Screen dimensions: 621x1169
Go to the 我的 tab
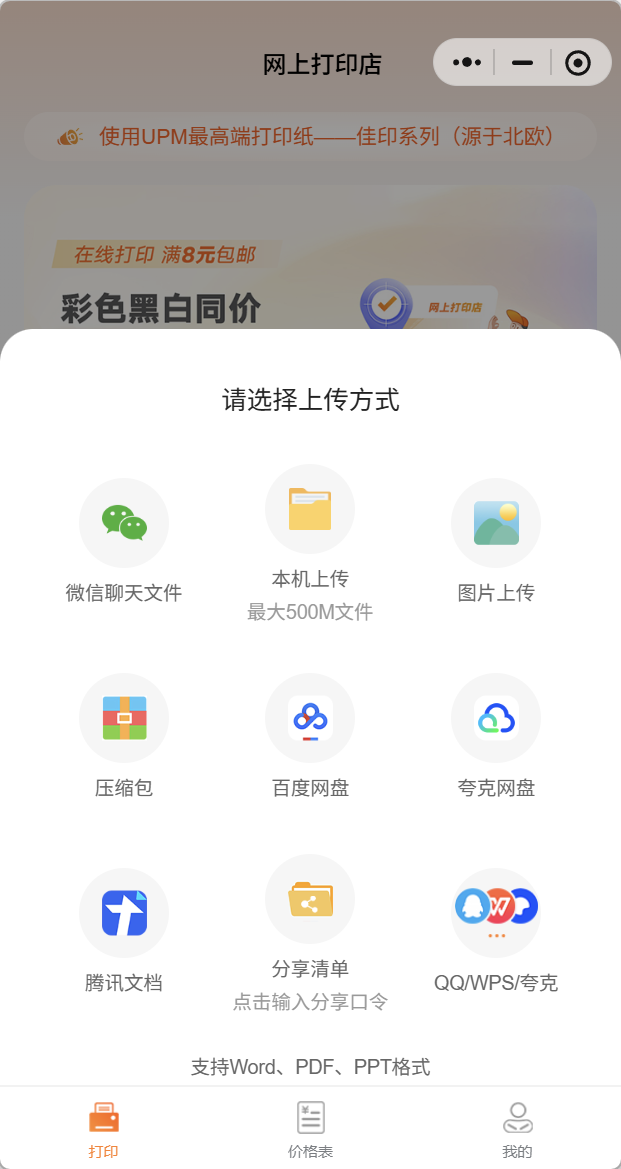(x=517, y=1130)
